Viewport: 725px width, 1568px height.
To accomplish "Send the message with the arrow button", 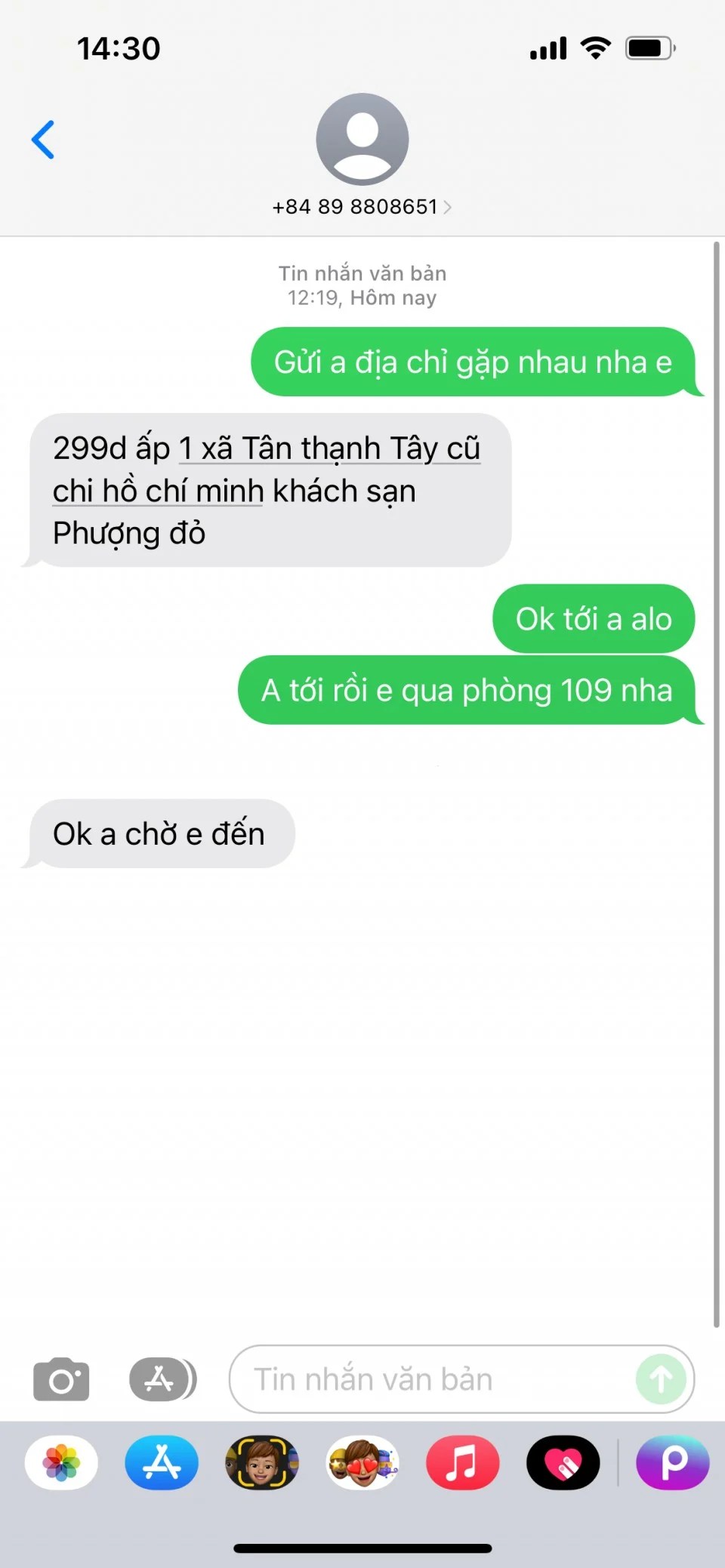I will click(x=661, y=1379).
